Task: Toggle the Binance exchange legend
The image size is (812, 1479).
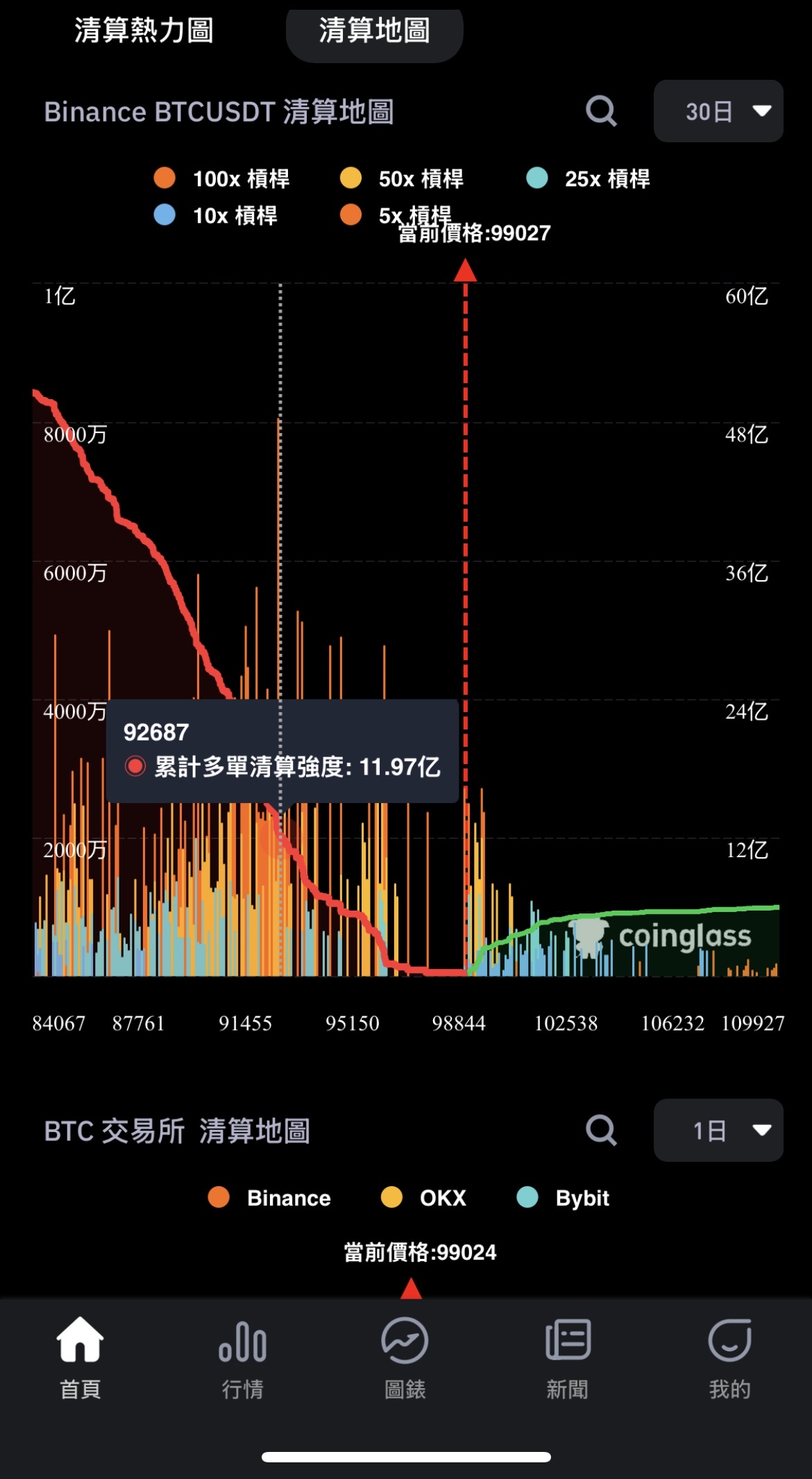Action: (x=269, y=1198)
